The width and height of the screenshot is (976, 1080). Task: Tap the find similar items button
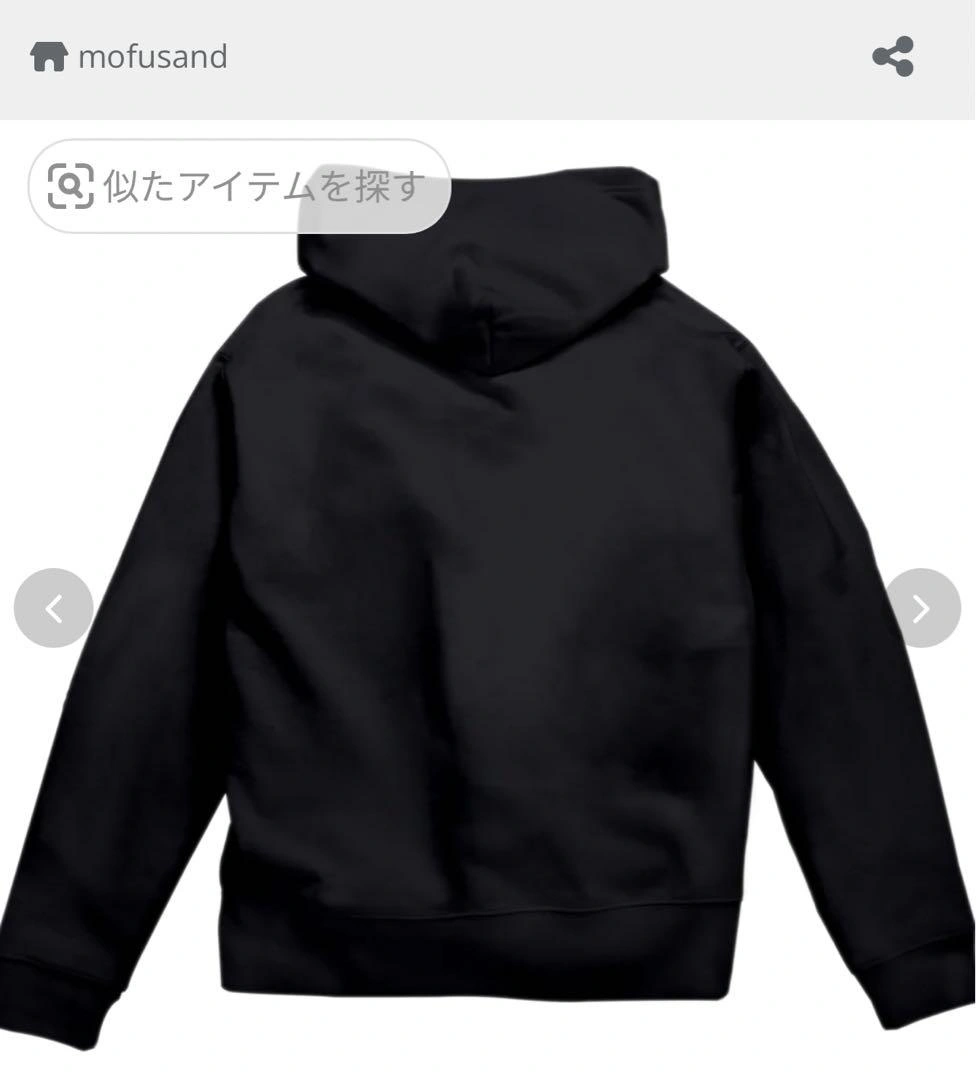point(239,187)
